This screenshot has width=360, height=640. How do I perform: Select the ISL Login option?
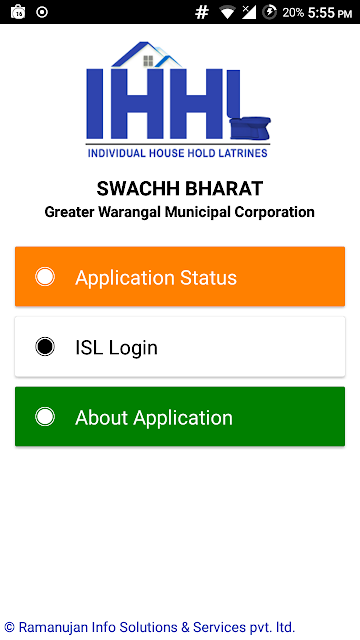180,347
